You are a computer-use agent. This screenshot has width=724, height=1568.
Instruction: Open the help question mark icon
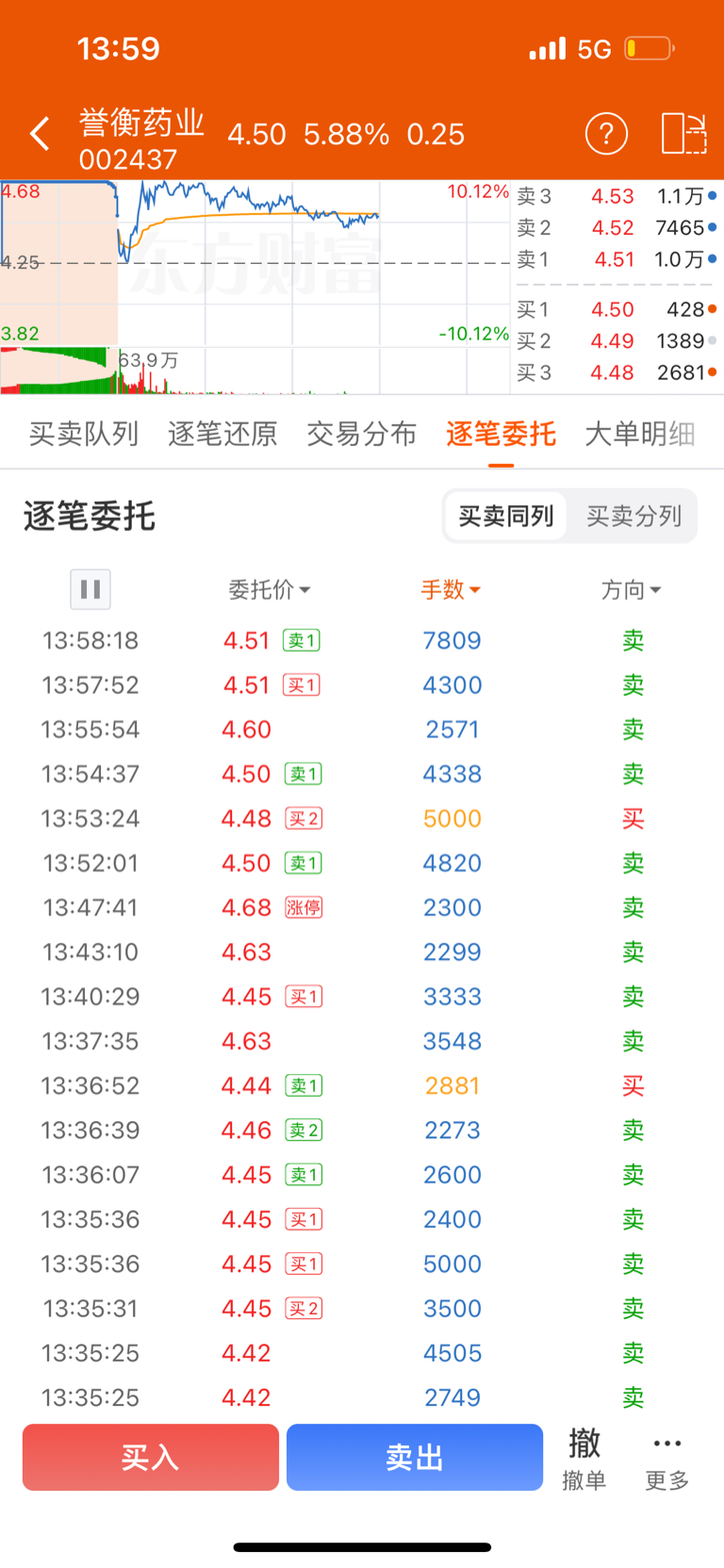pyautogui.click(x=606, y=134)
